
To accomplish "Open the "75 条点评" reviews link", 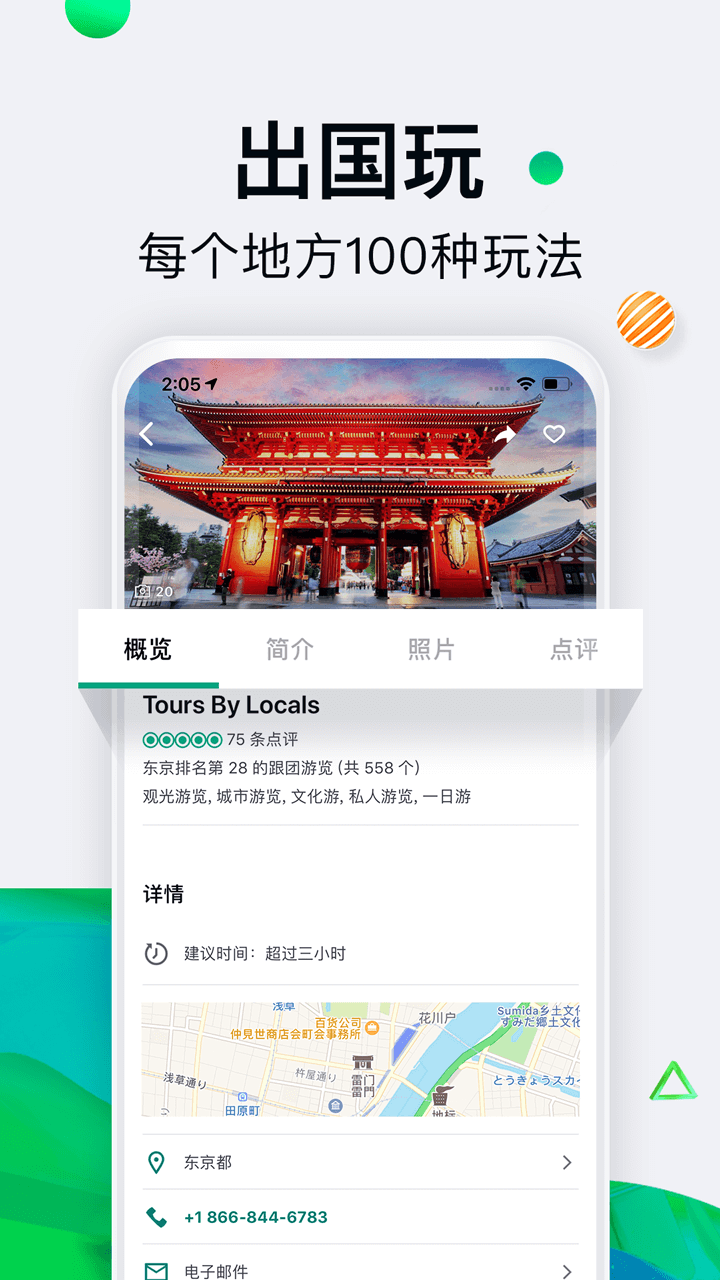I will [266, 740].
